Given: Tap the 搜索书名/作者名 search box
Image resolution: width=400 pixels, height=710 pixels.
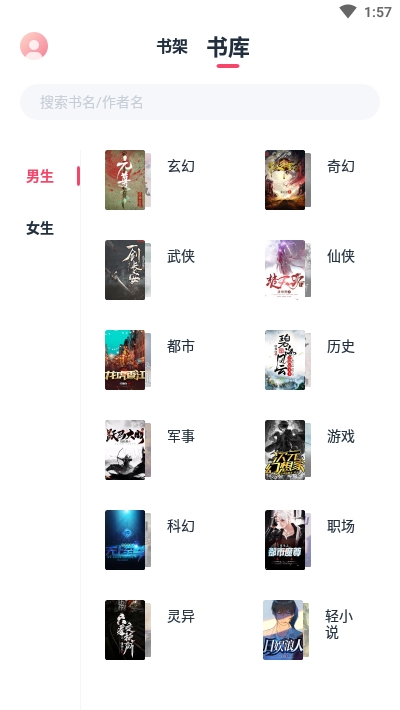Looking at the screenshot, I should 200,102.
